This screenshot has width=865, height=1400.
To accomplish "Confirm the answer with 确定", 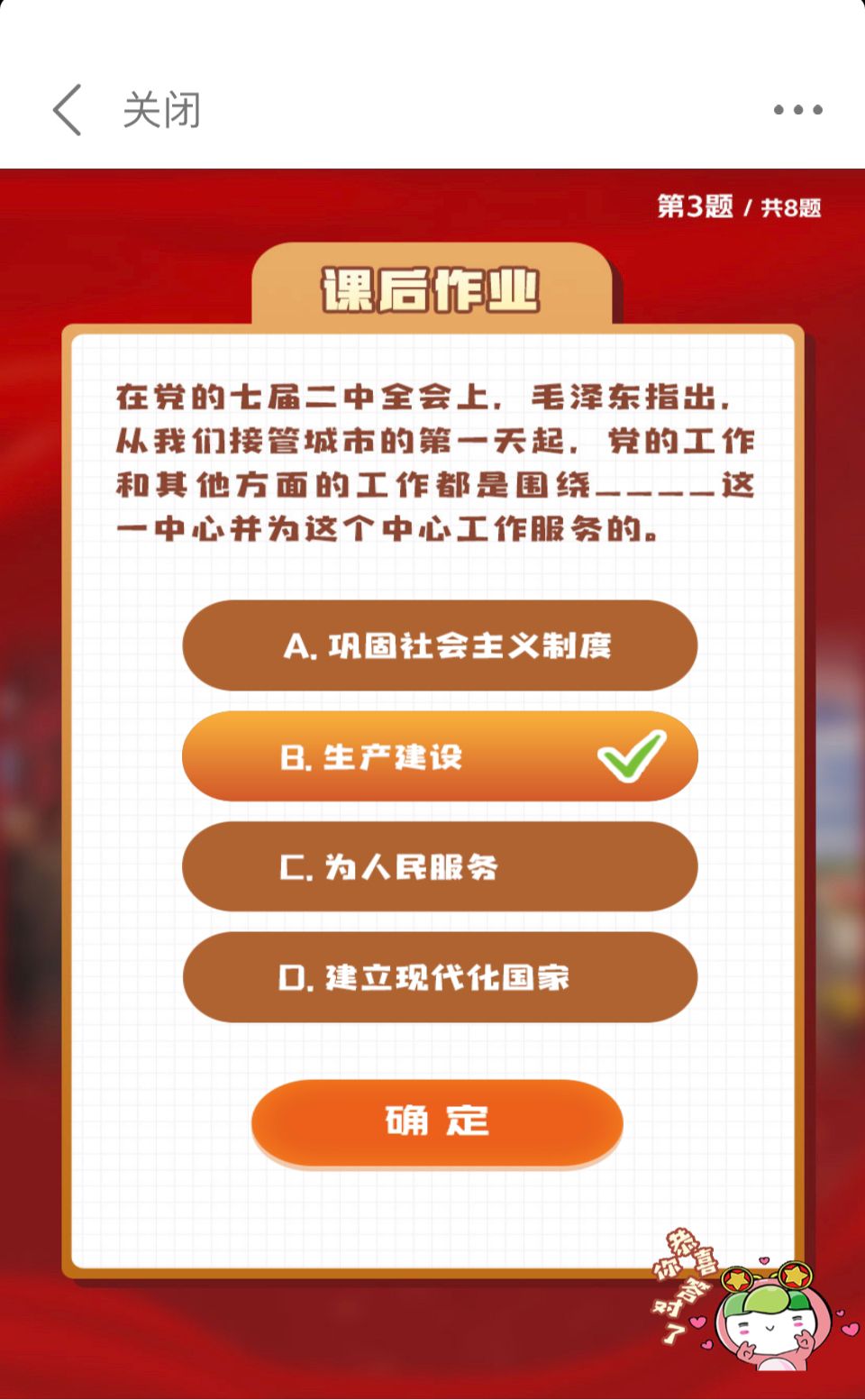I will [437, 1121].
